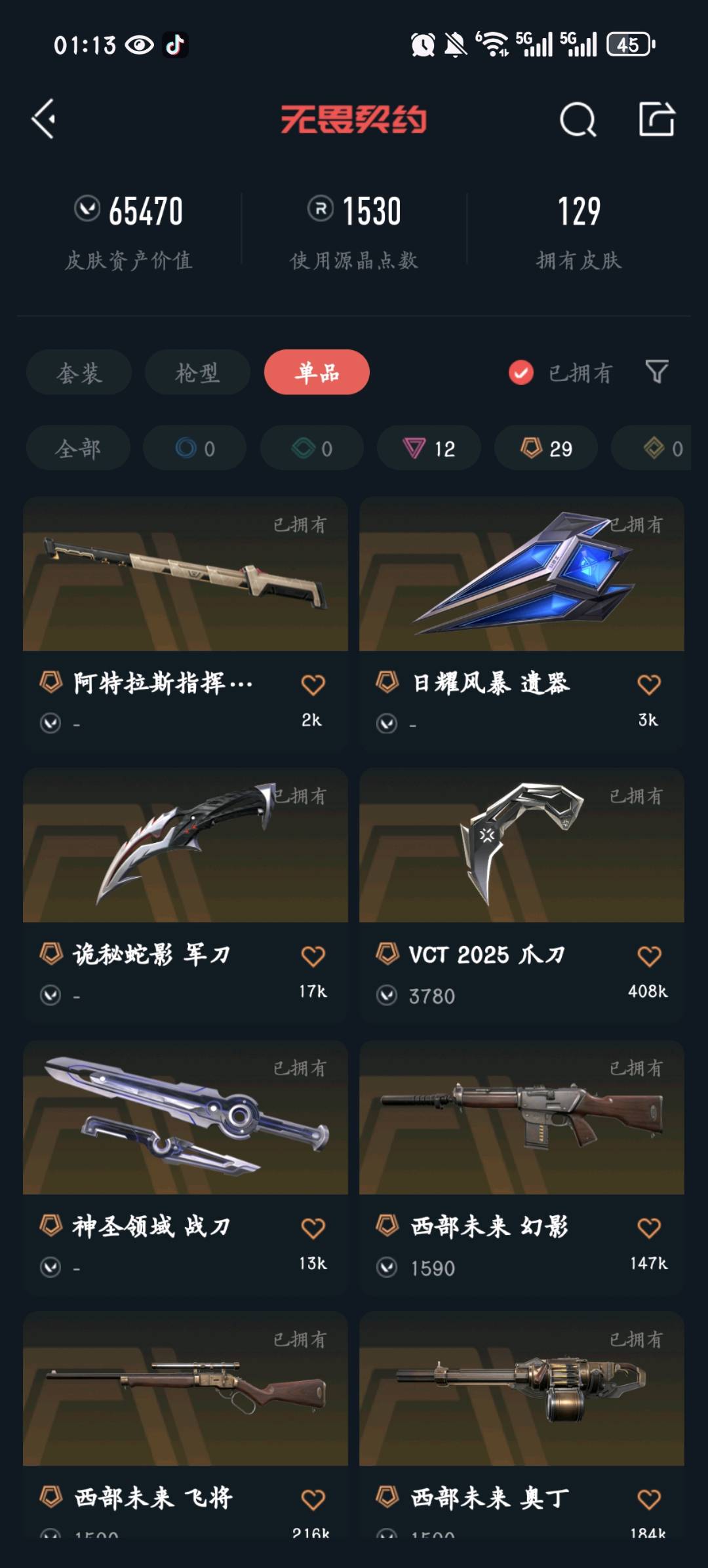708x1568 pixels.
Task: Share this skin collection page
Action: click(657, 119)
